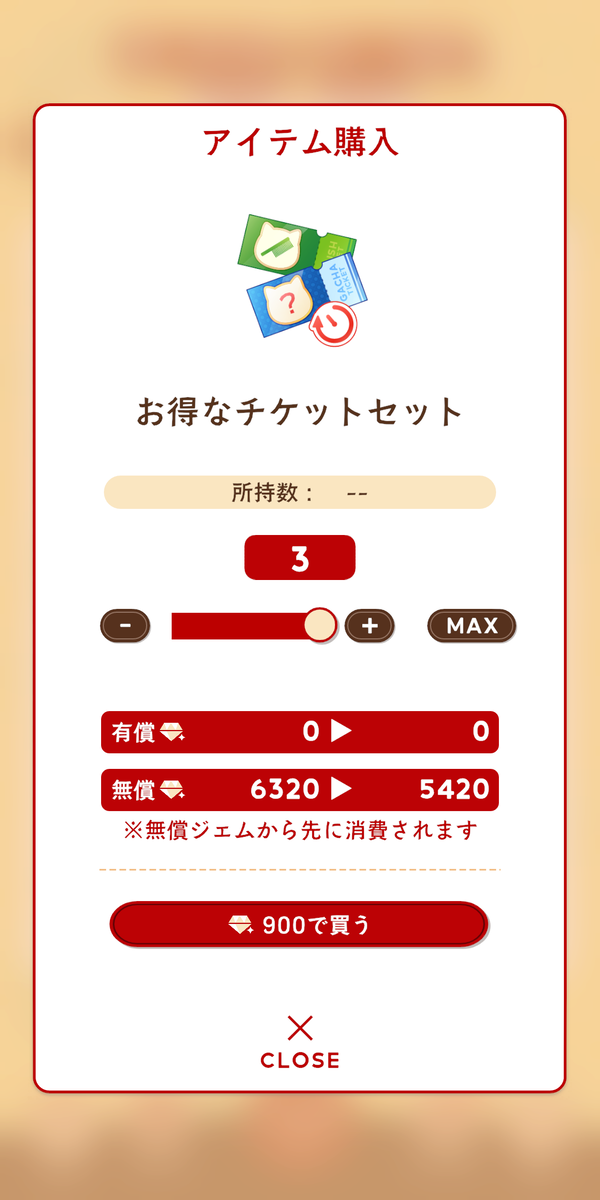
Task: Close the item purchase dialog
Action: click(300, 1042)
